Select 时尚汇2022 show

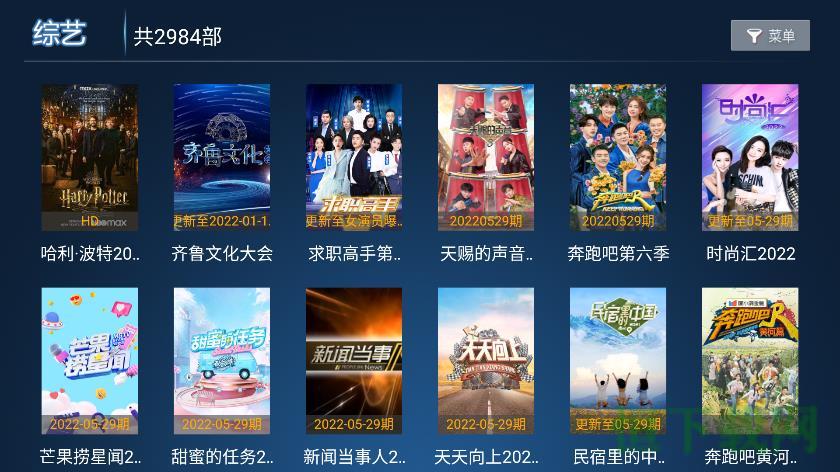pyautogui.click(x=750, y=158)
